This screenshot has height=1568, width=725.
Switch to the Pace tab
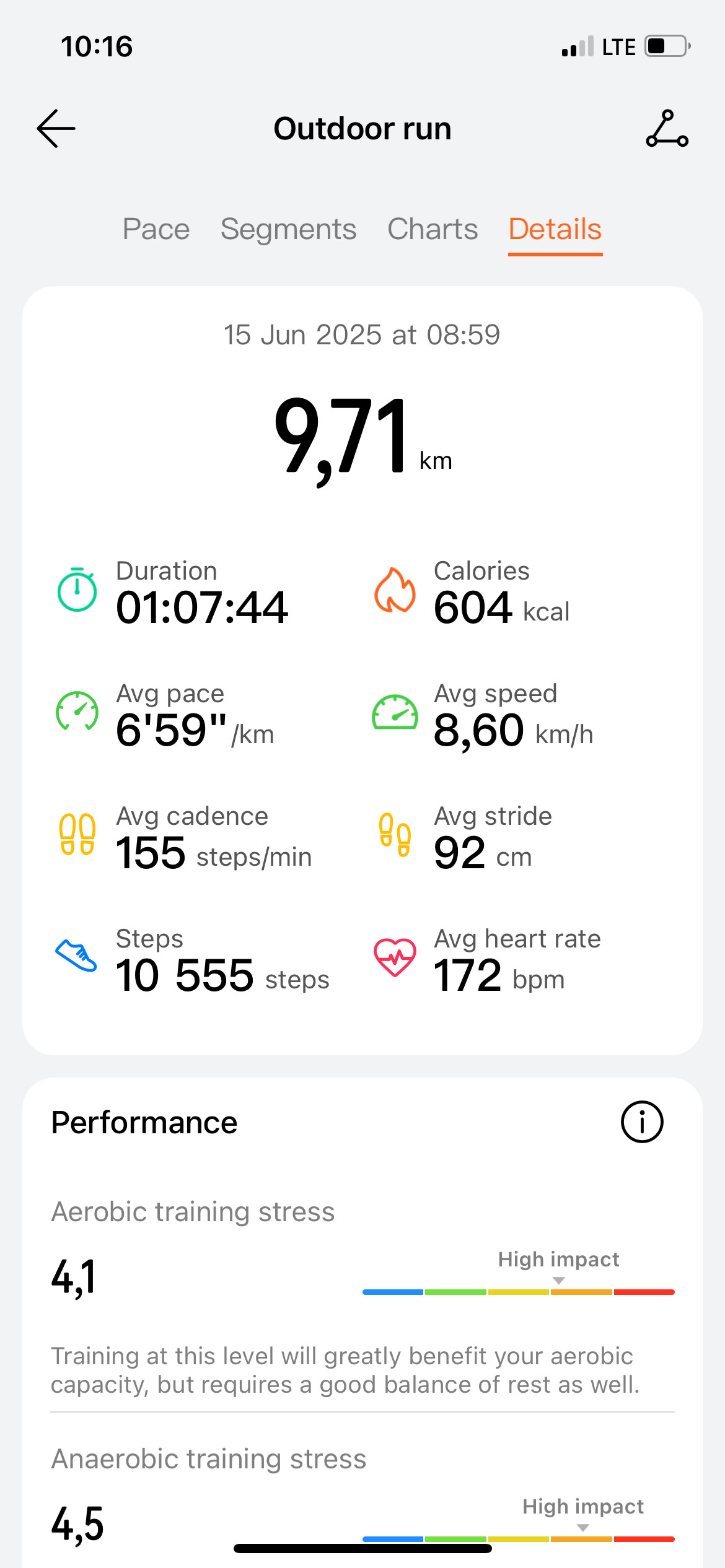pyautogui.click(x=156, y=229)
